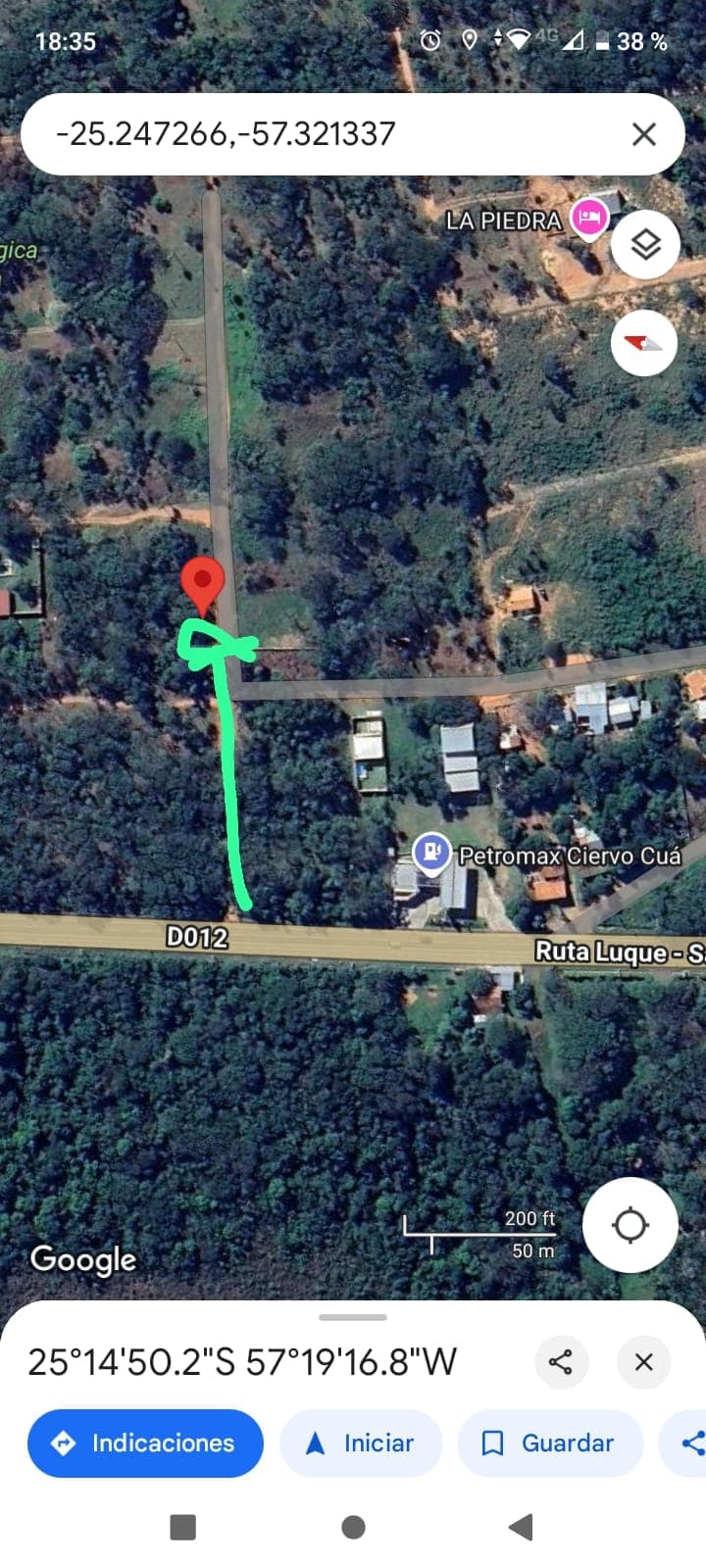Share the dropped pin location

(x=561, y=1361)
